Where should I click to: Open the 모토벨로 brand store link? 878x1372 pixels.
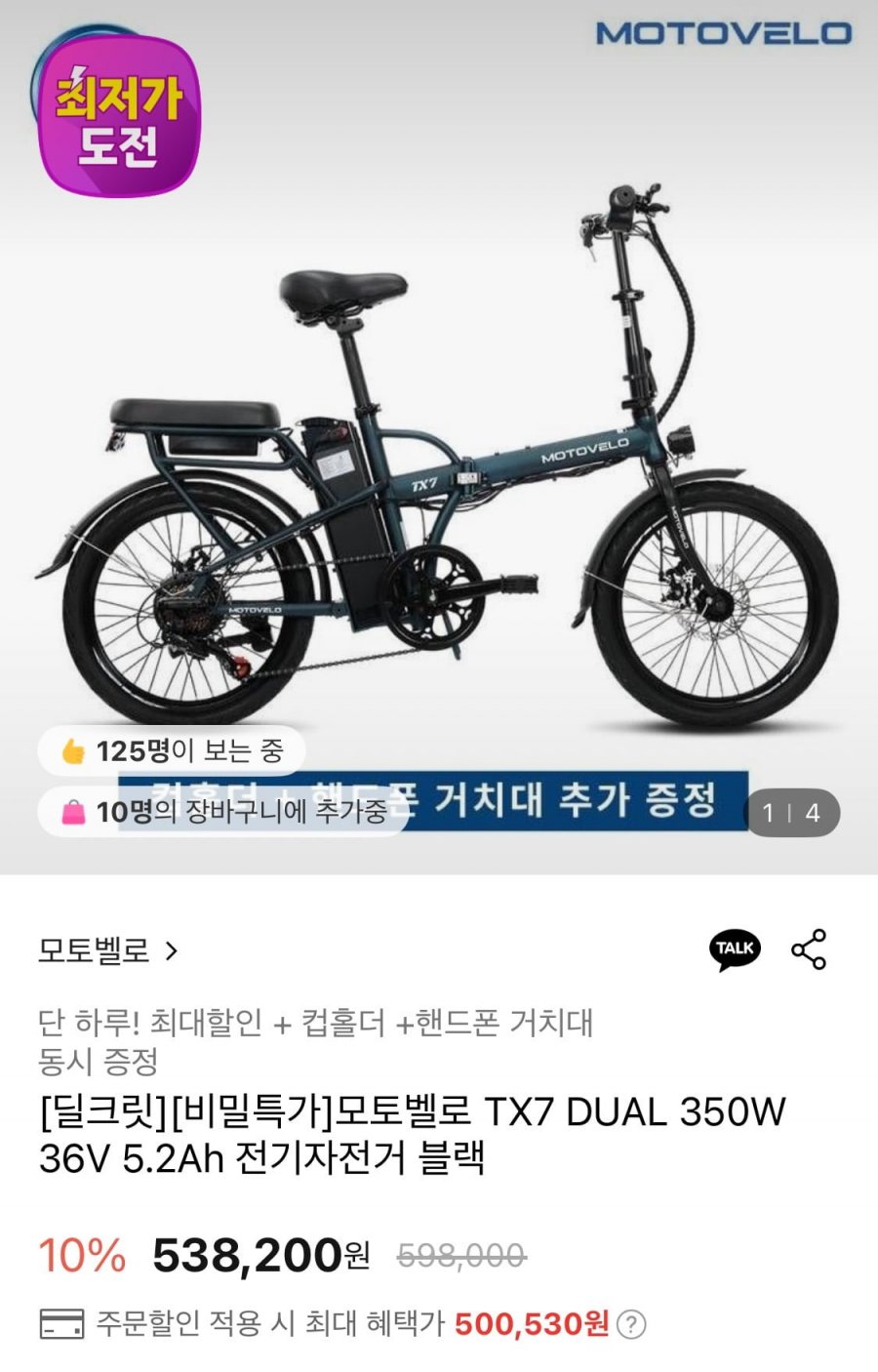point(107,949)
